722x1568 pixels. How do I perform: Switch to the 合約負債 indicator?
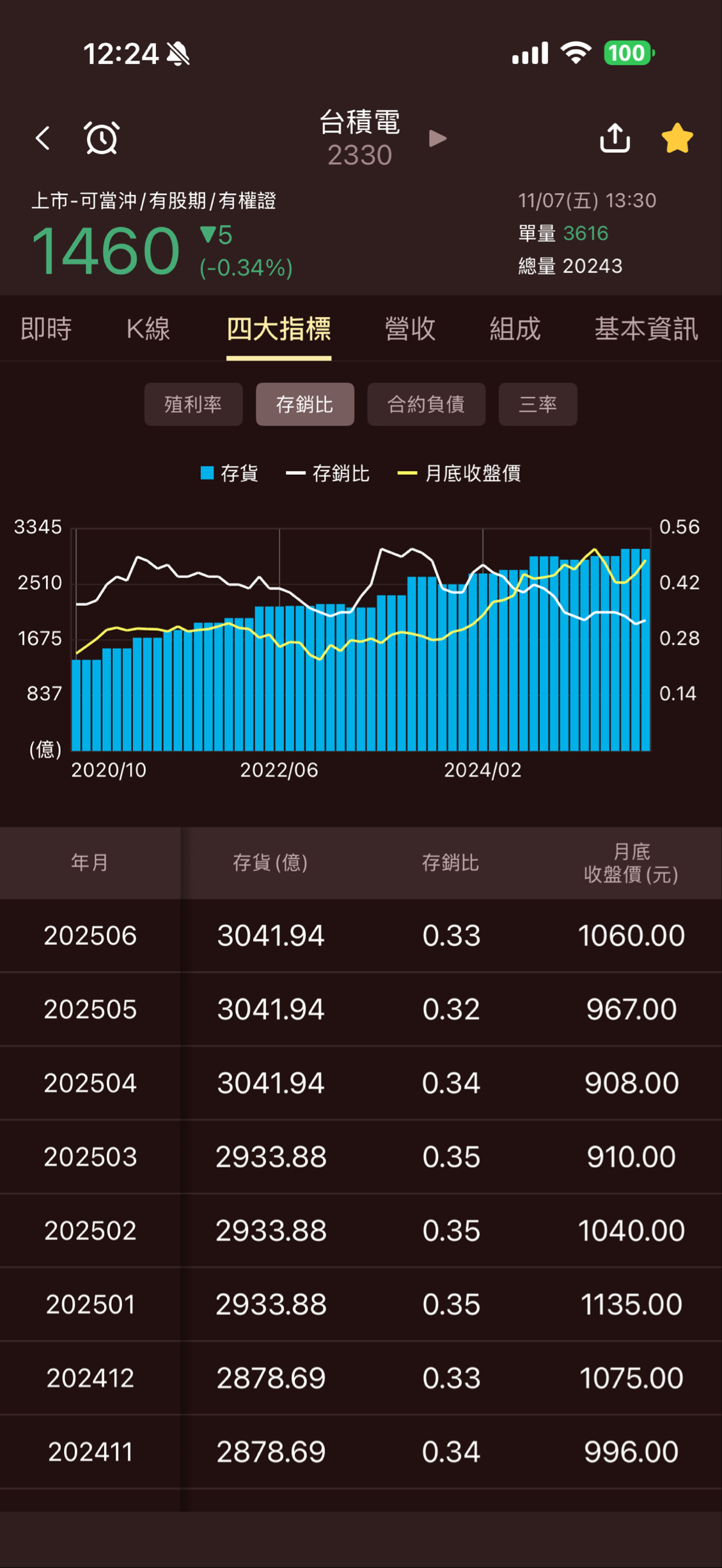click(426, 404)
